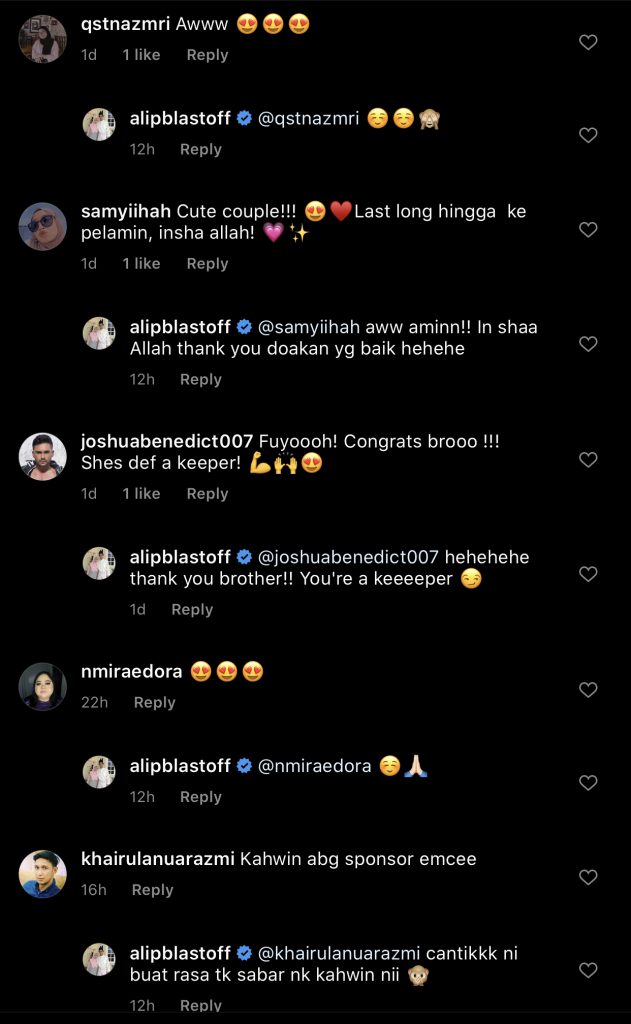The width and height of the screenshot is (631, 1024).
Task: Reply to alipblastoff's @qstnazmri response
Action: click(x=200, y=149)
